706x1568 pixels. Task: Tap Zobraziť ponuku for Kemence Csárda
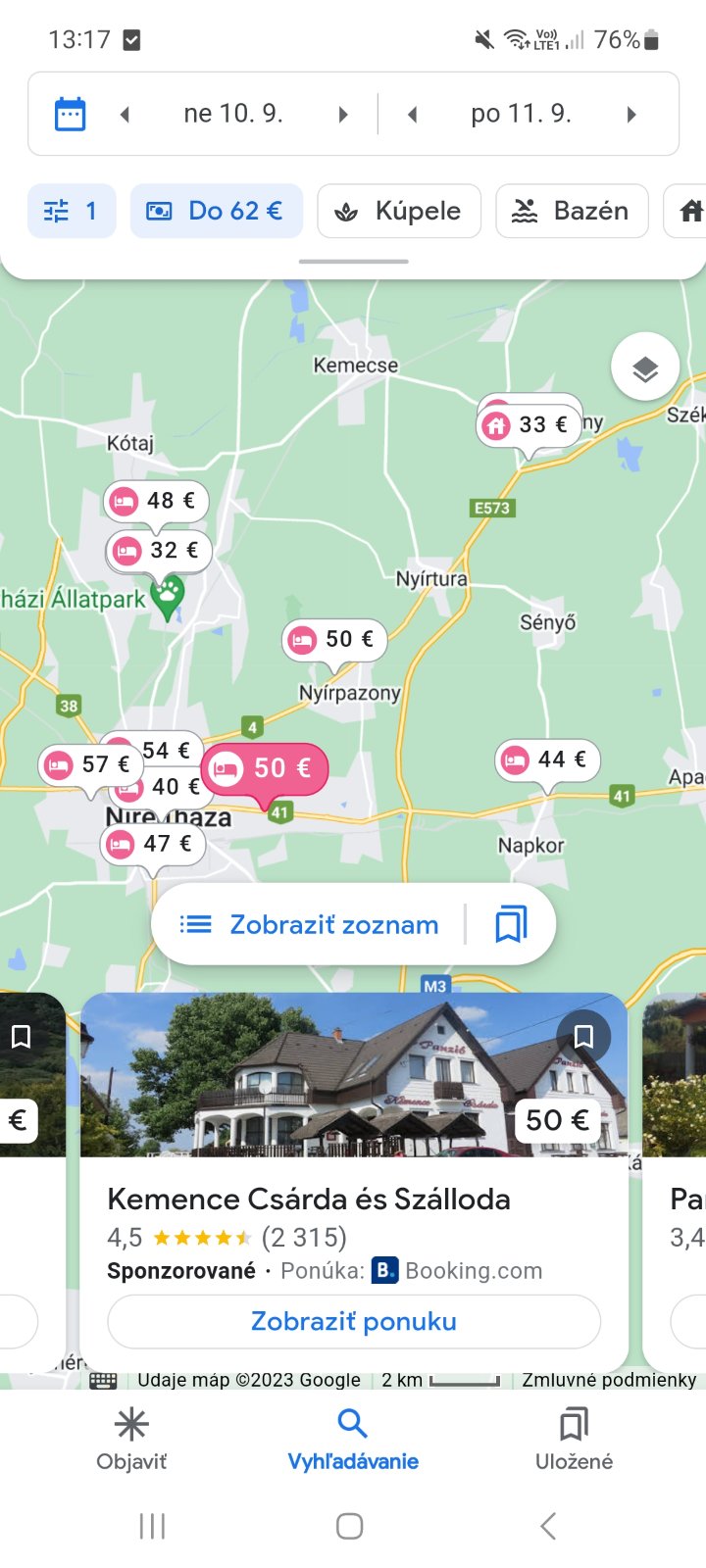[x=354, y=1321]
